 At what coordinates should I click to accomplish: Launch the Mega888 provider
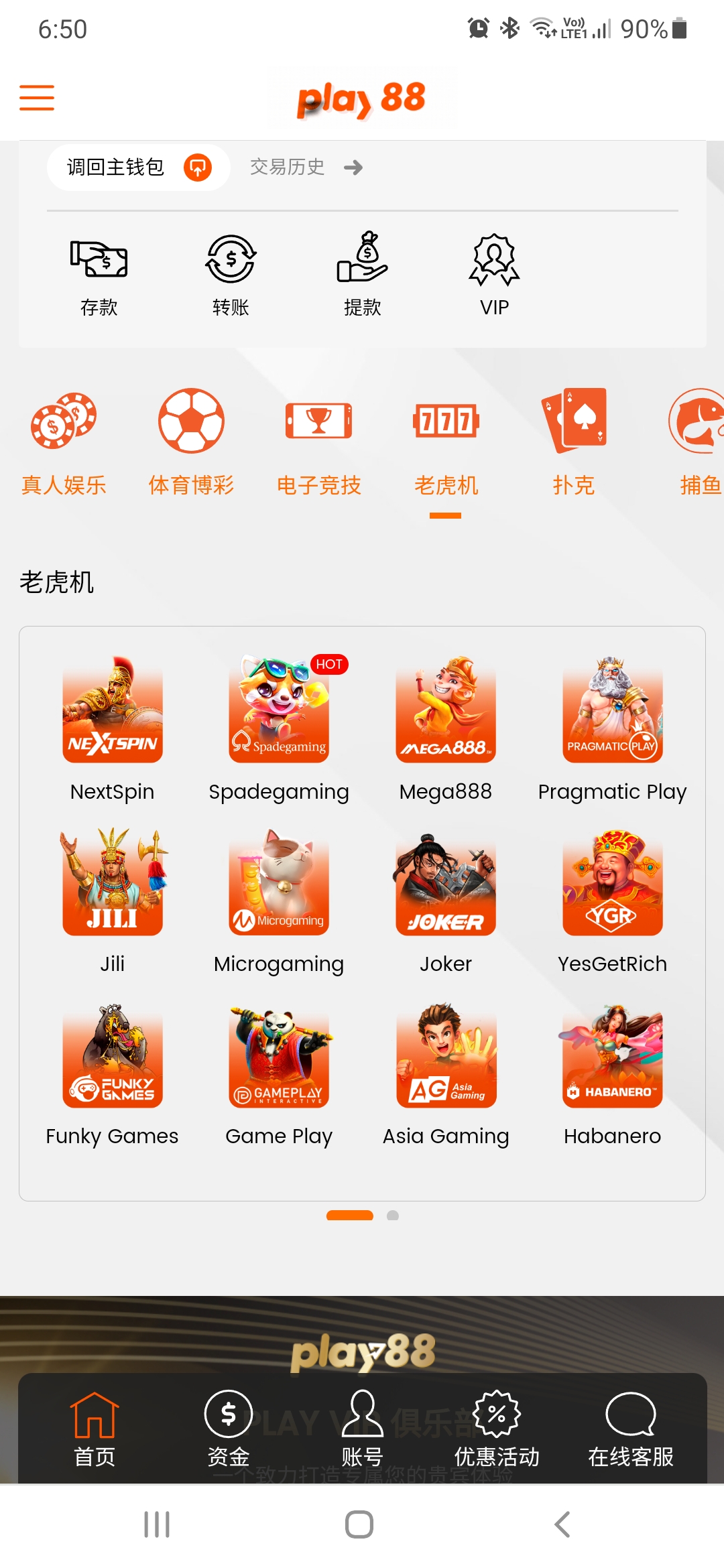446,728
